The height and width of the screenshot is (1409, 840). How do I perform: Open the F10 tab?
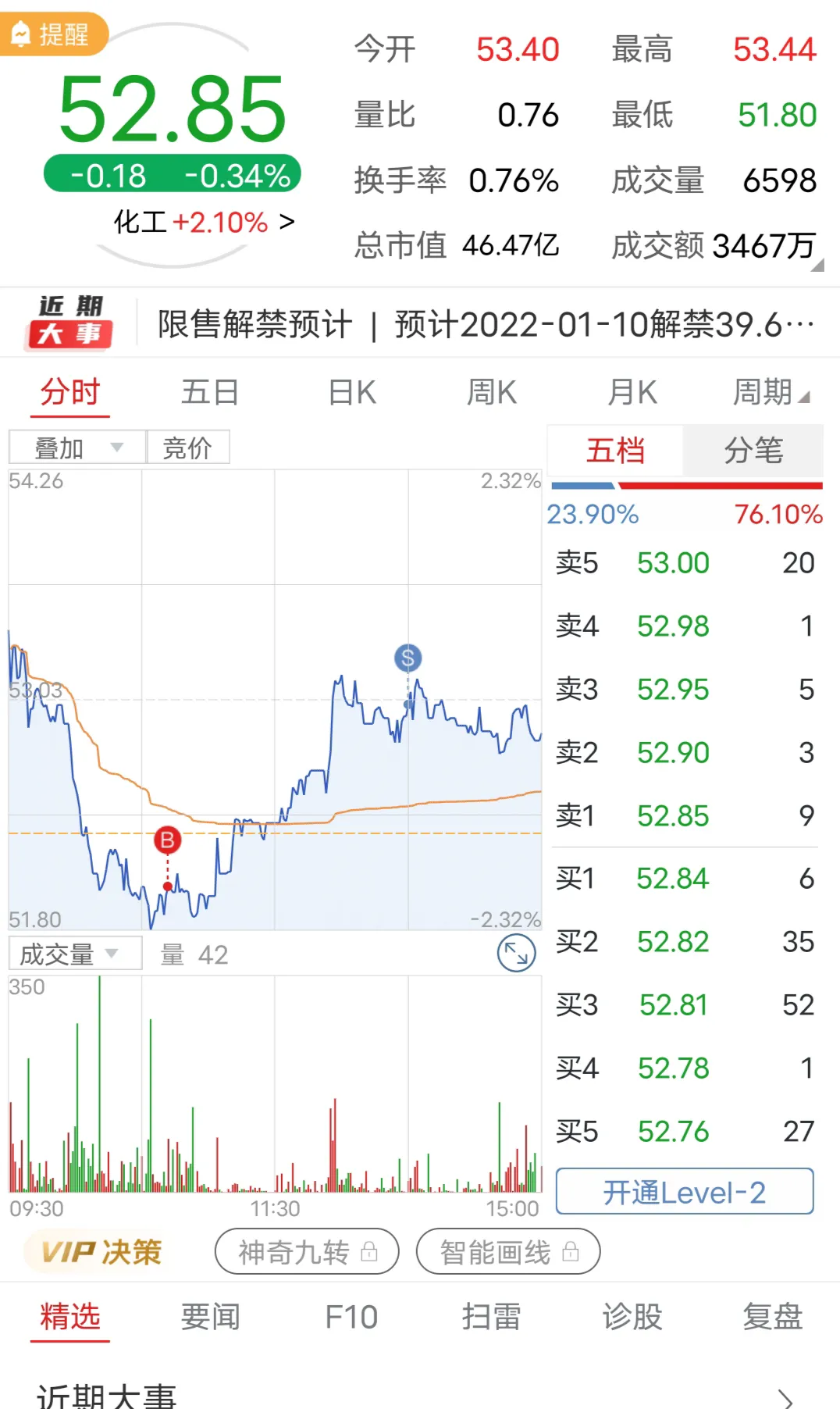click(x=351, y=1317)
